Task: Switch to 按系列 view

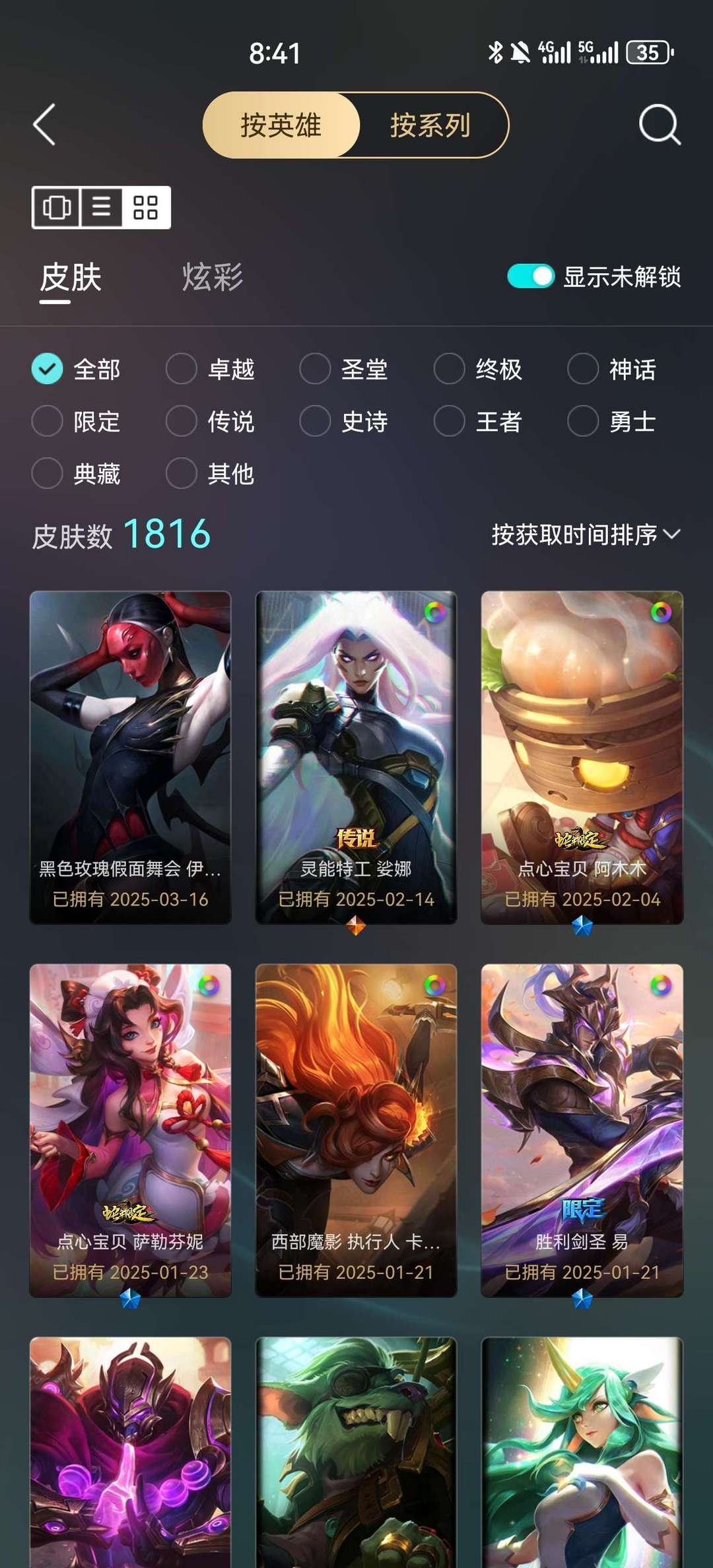Action: (x=432, y=125)
